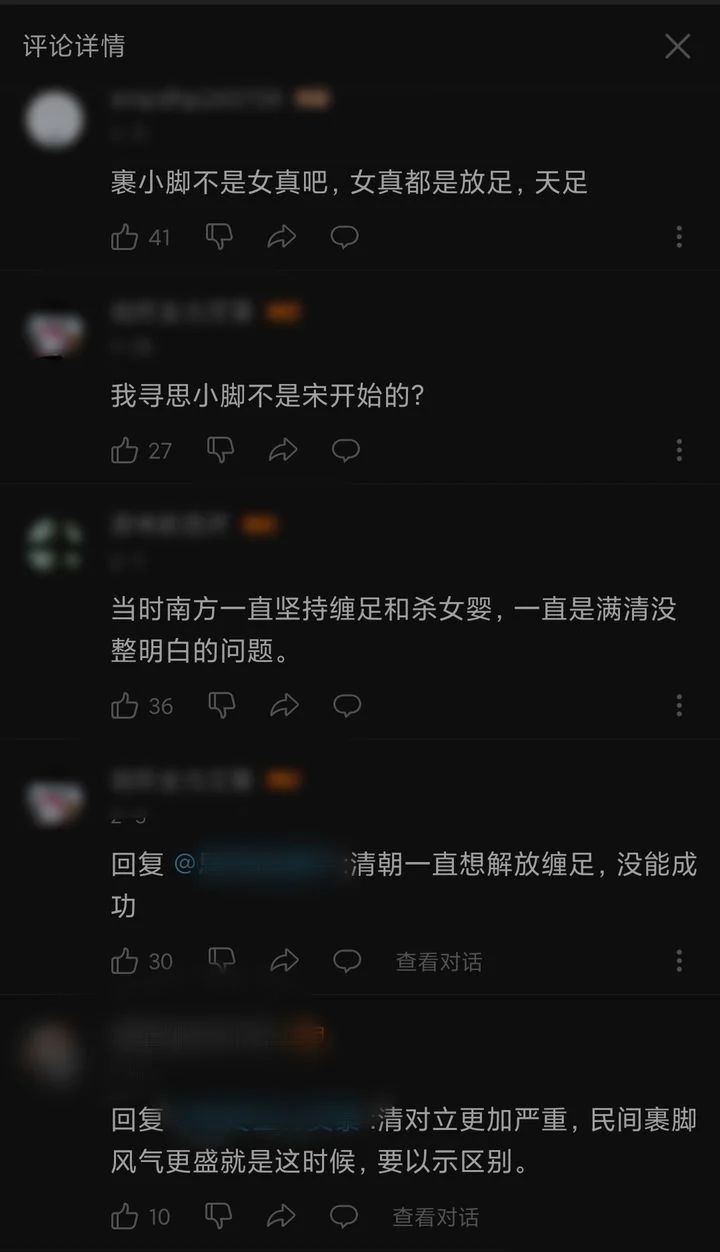Screen dimensions: 720x1252
Task: Like the comment 当时南方一直坚持缠足和杀女婴
Action: (x=125, y=706)
